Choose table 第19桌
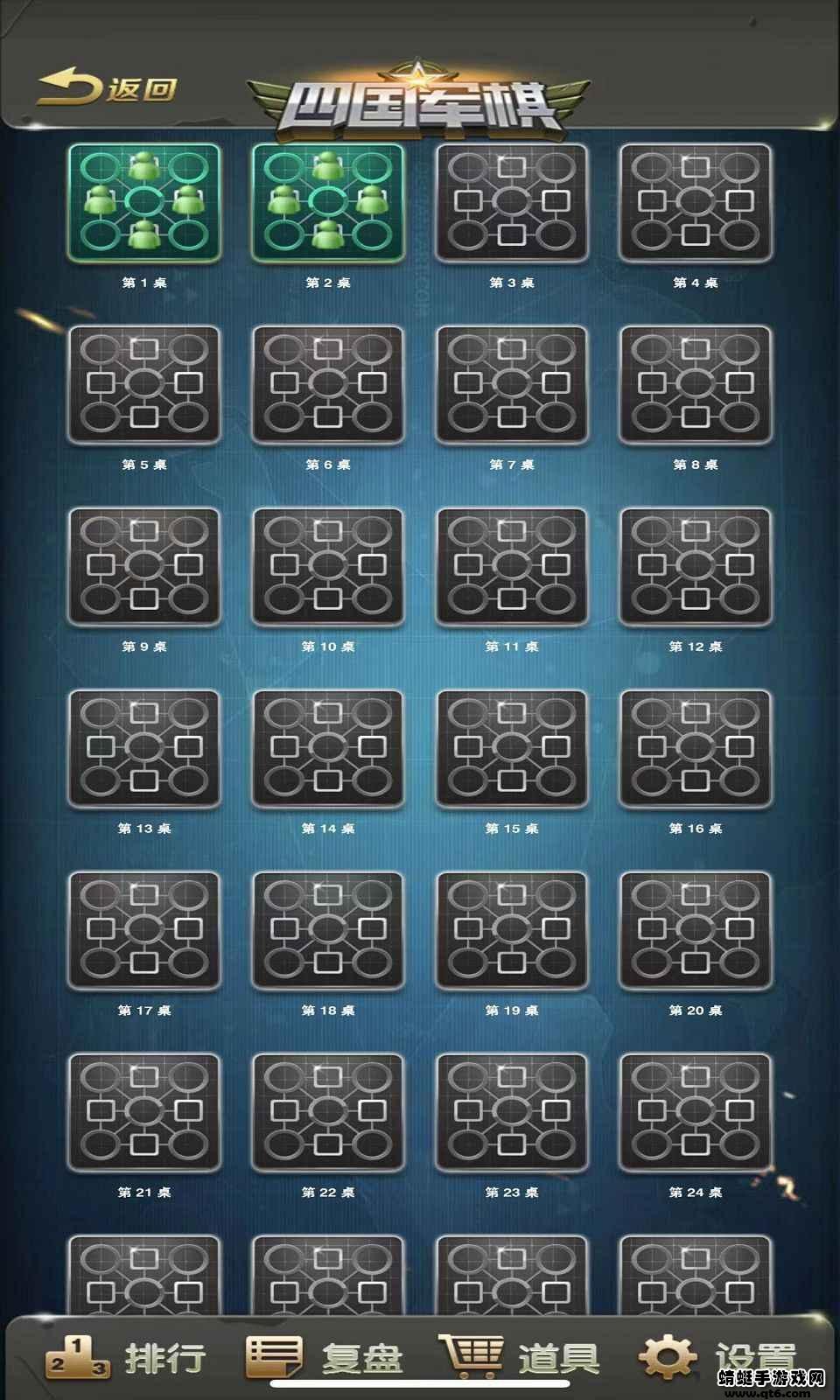This screenshot has width=840, height=1400. (512, 931)
